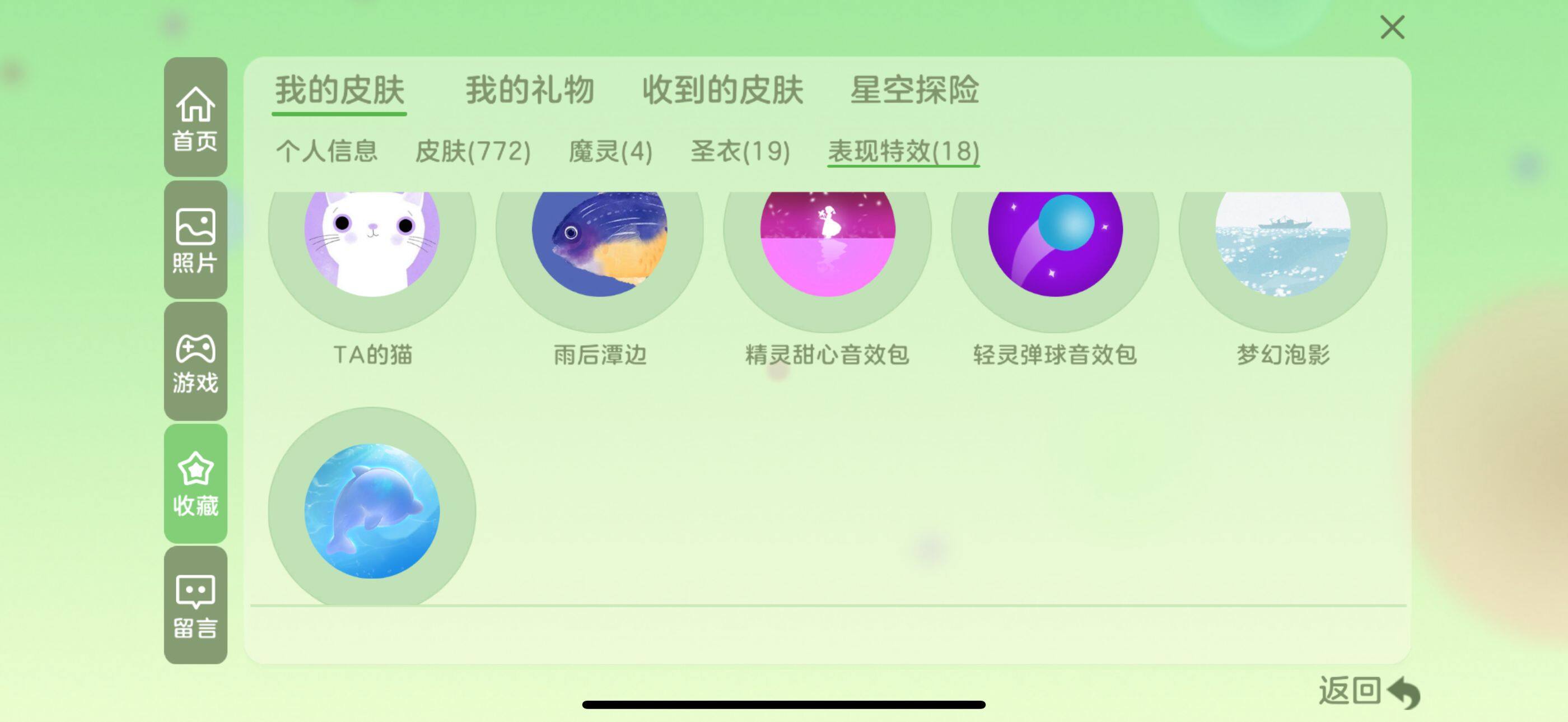This screenshot has width=1568, height=722.
Task: Open the 雨后潭边 effect
Action: point(600,244)
